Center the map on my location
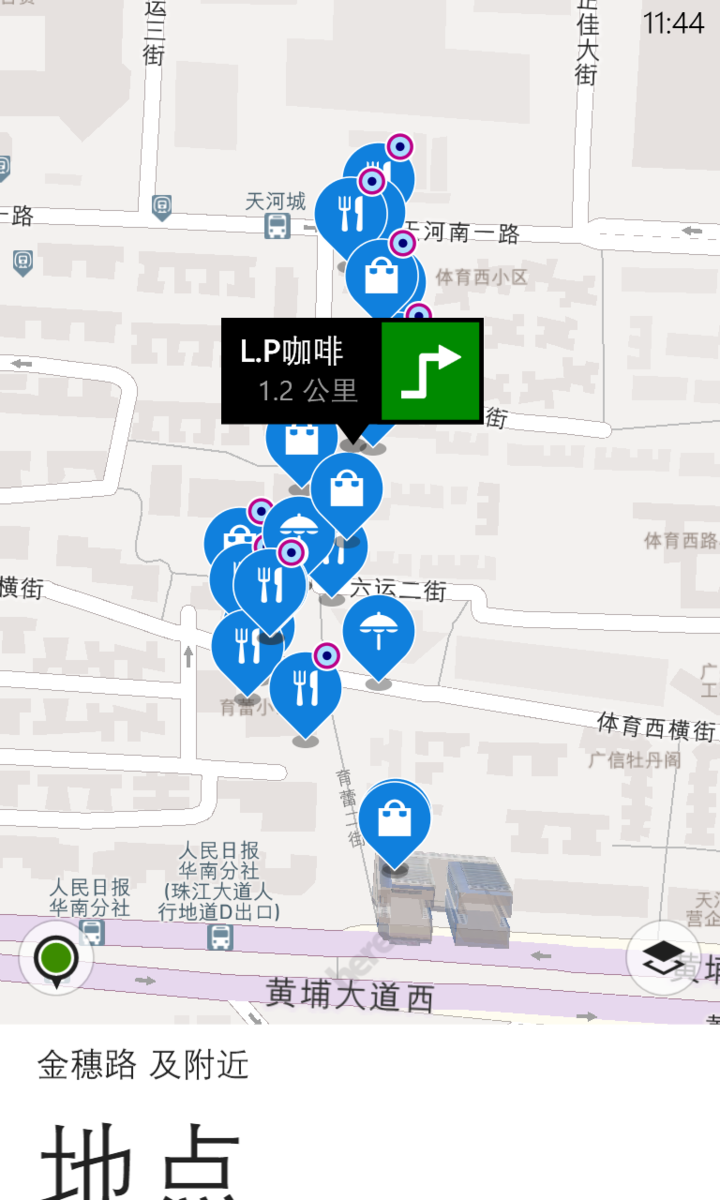This screenshot has width=720, height=1200. (x=57, y=959)
